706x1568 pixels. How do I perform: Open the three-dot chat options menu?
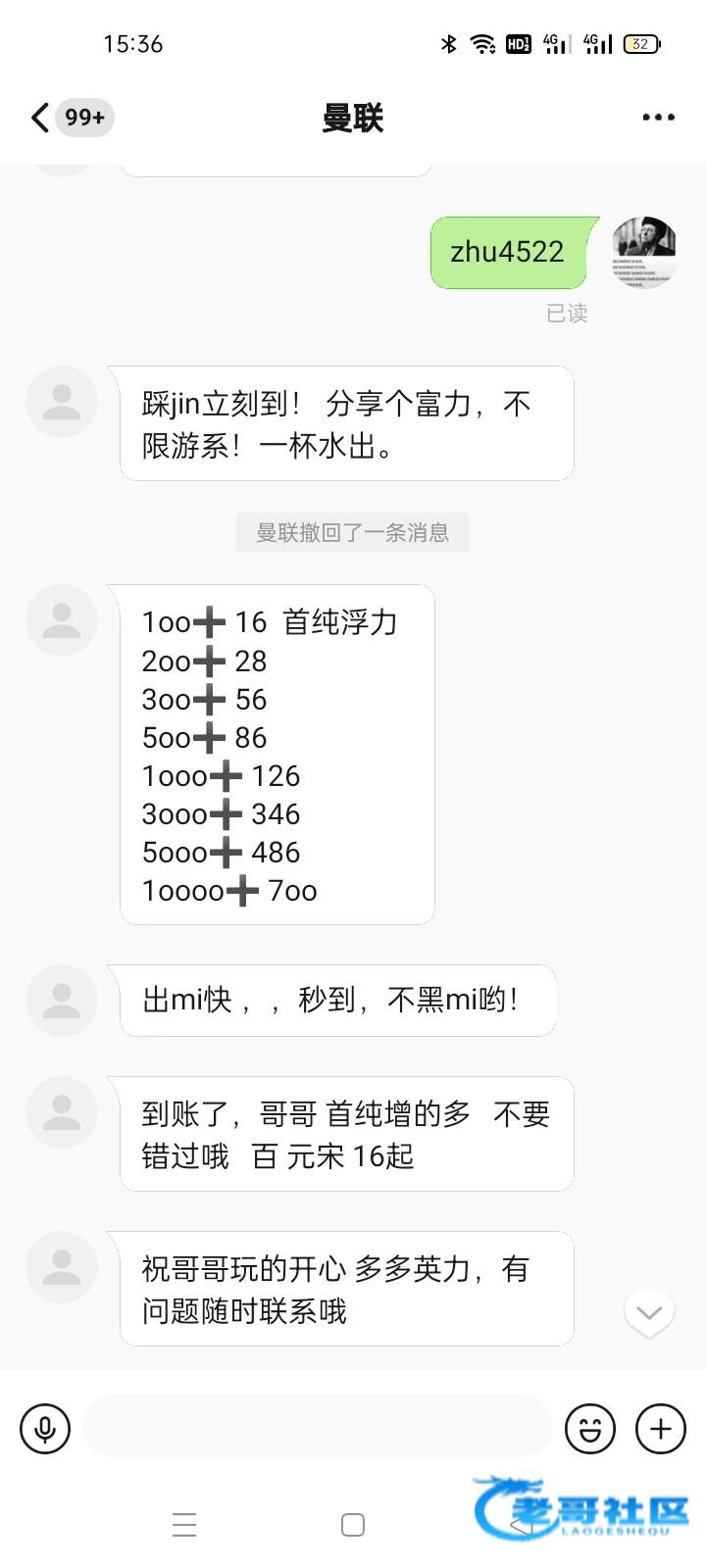point(658,118)
